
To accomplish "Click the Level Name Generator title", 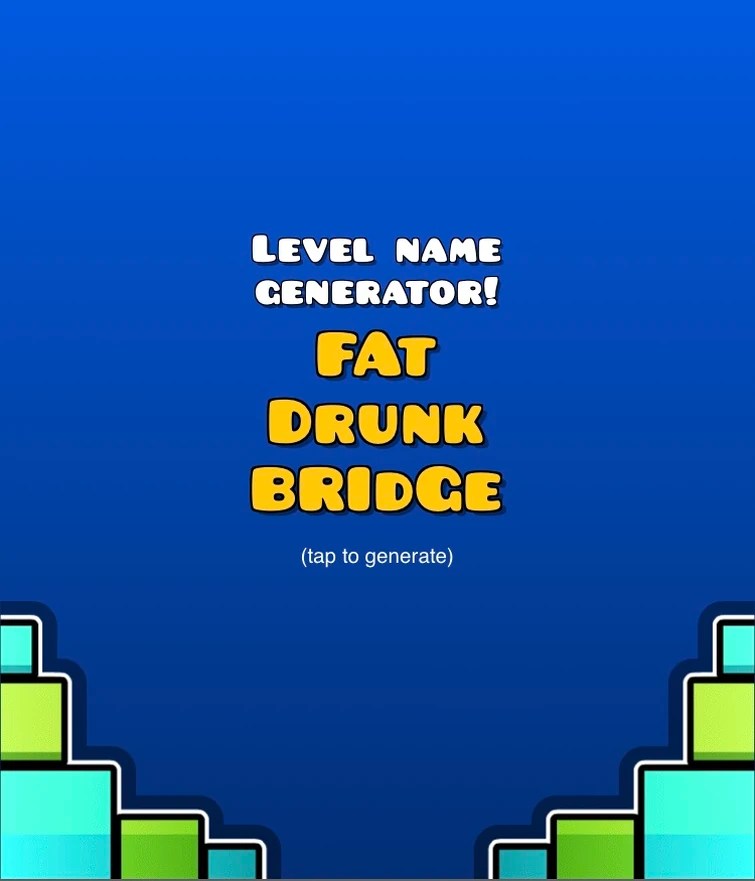I will 377,270.
